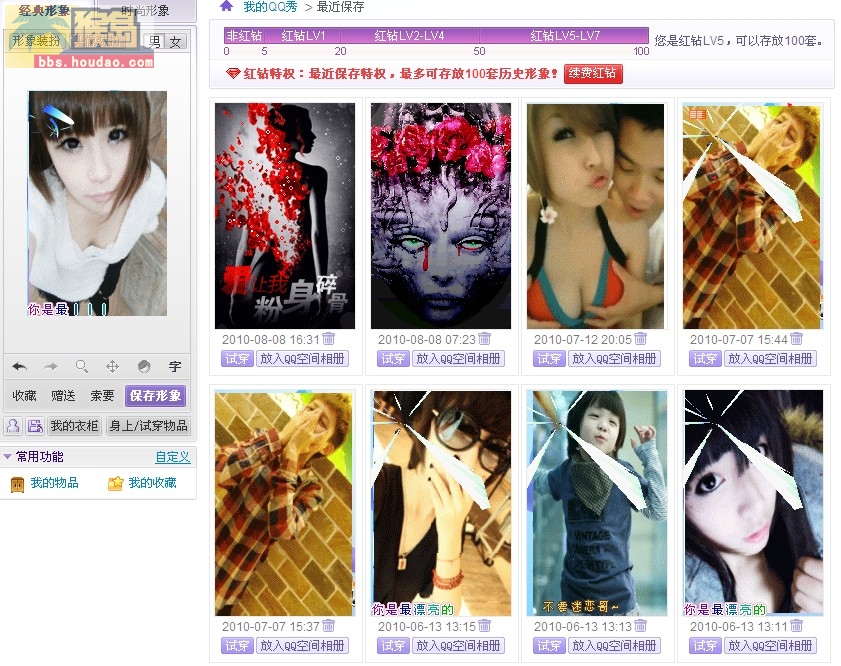
Task: Open 我的物品
Action: pyautogui.click(x=54, y=483)
